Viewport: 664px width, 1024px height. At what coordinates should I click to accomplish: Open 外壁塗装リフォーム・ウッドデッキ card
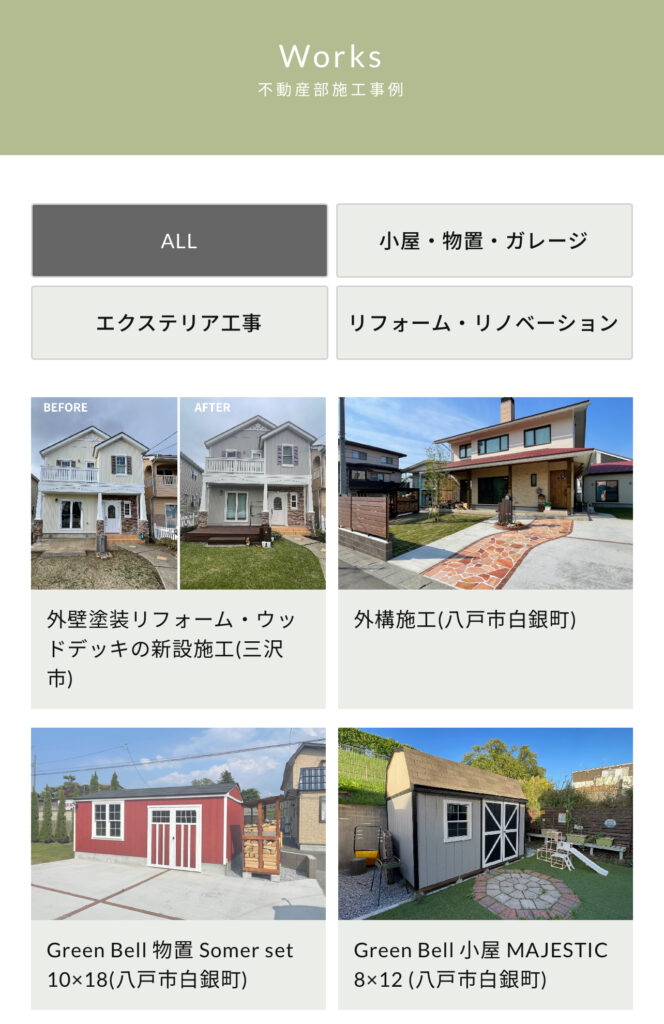click(178, 552)
